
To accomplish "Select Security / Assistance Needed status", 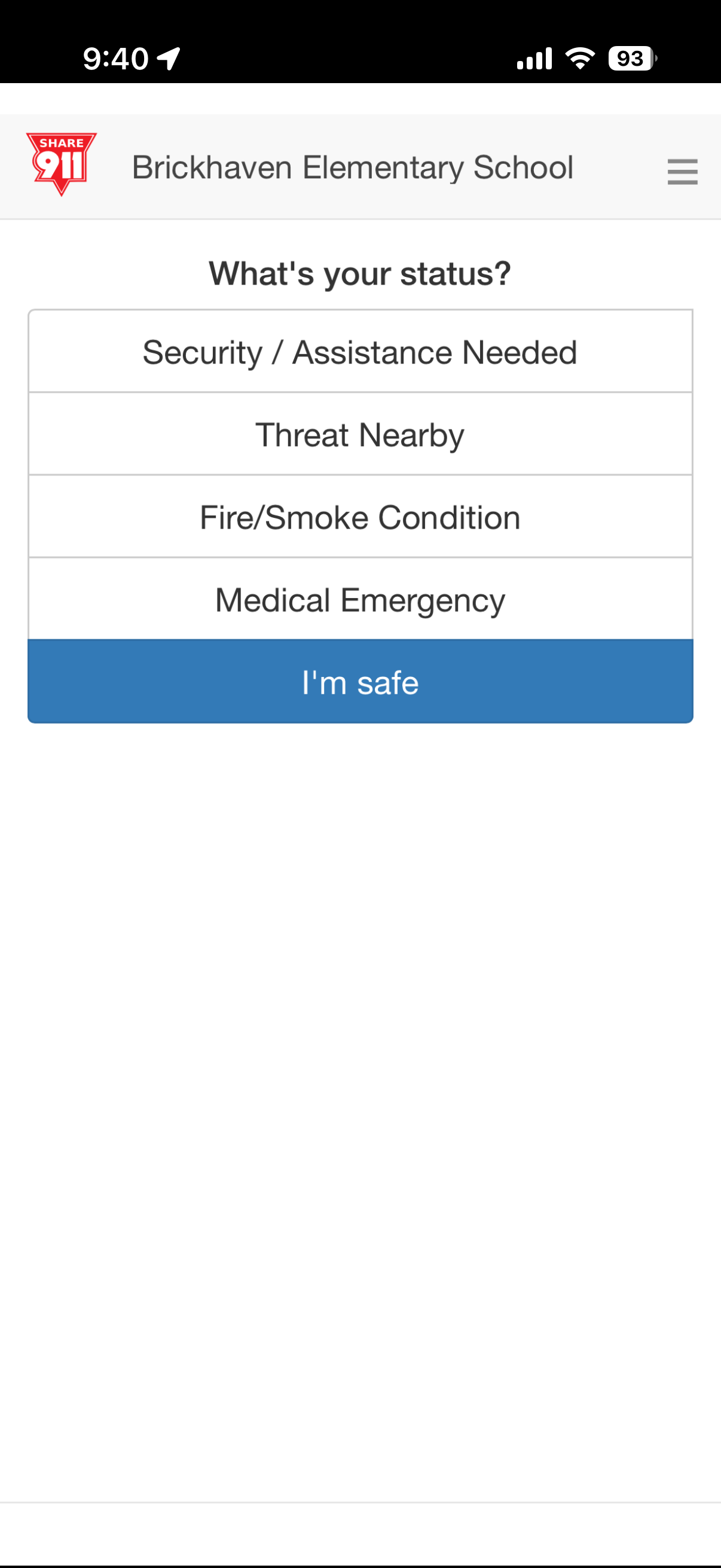I will [x=360, y=352].
